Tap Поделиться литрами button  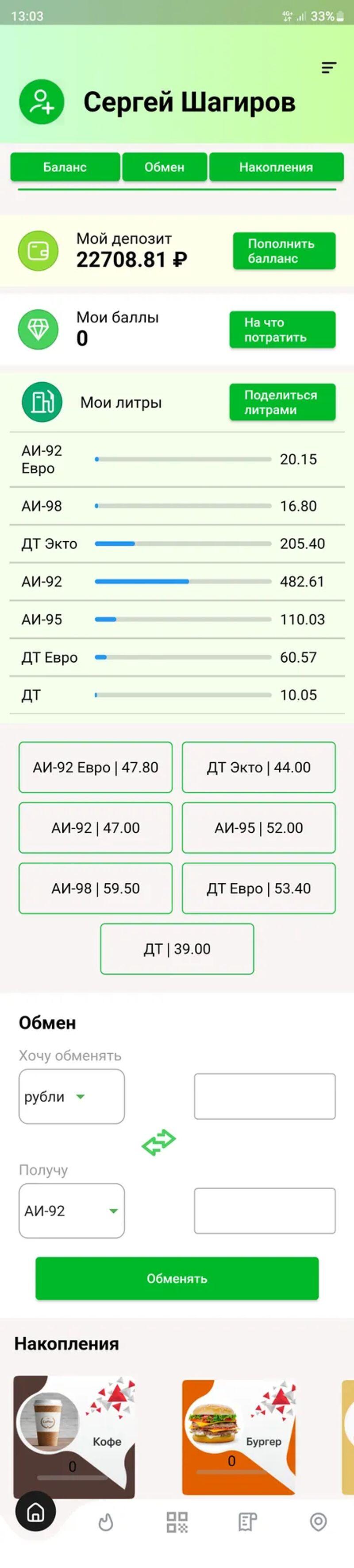(282, 402)
